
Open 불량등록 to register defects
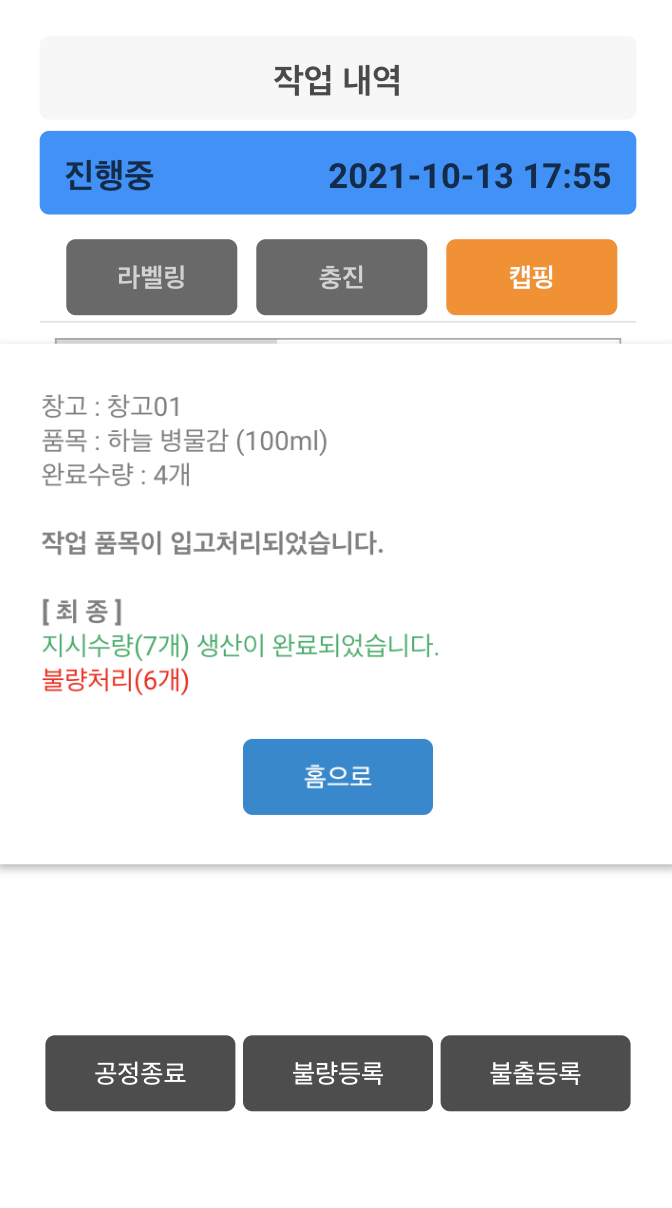pos(338,1073)
